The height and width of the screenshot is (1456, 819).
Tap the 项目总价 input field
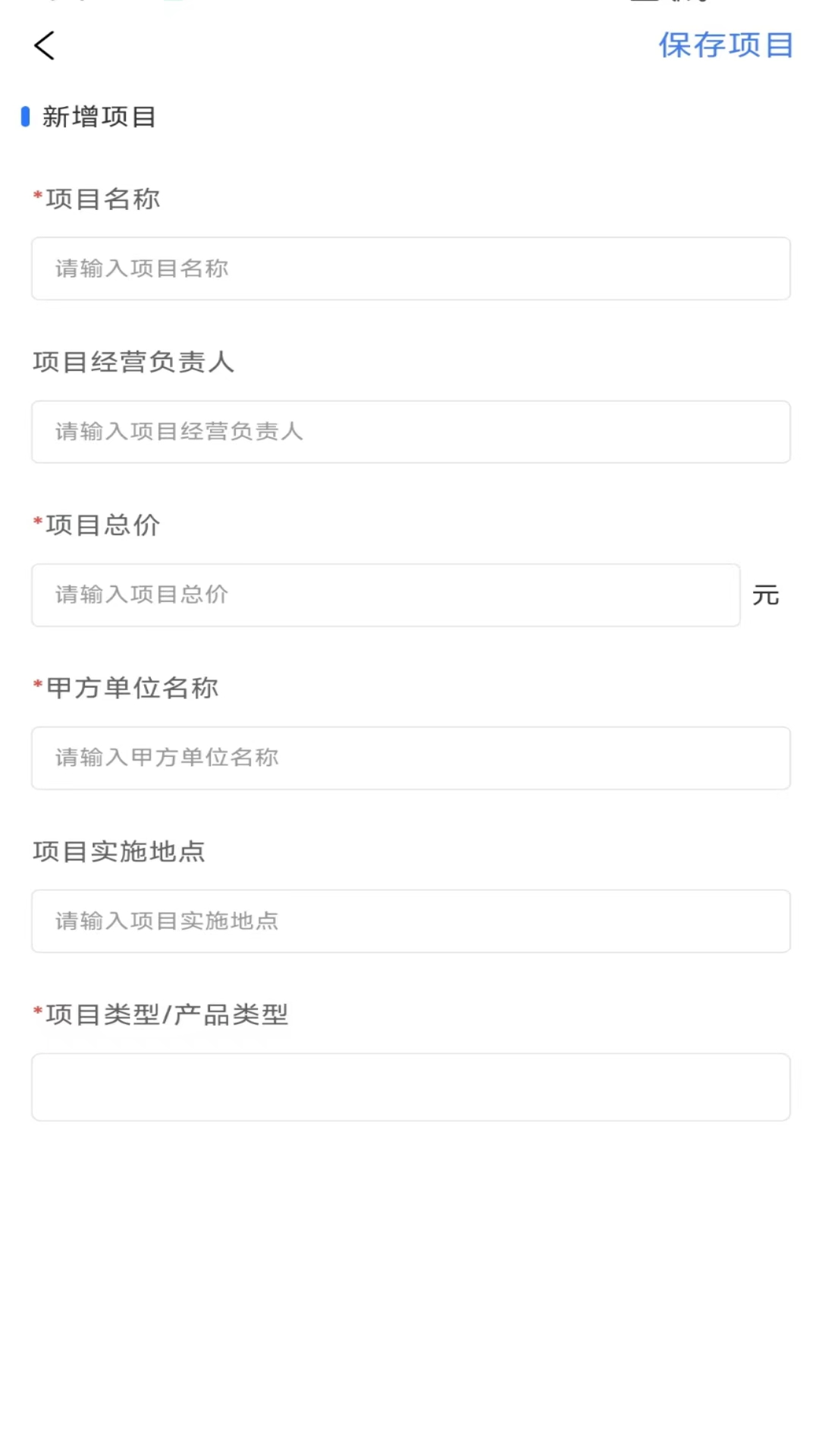(x=385, y=595)
